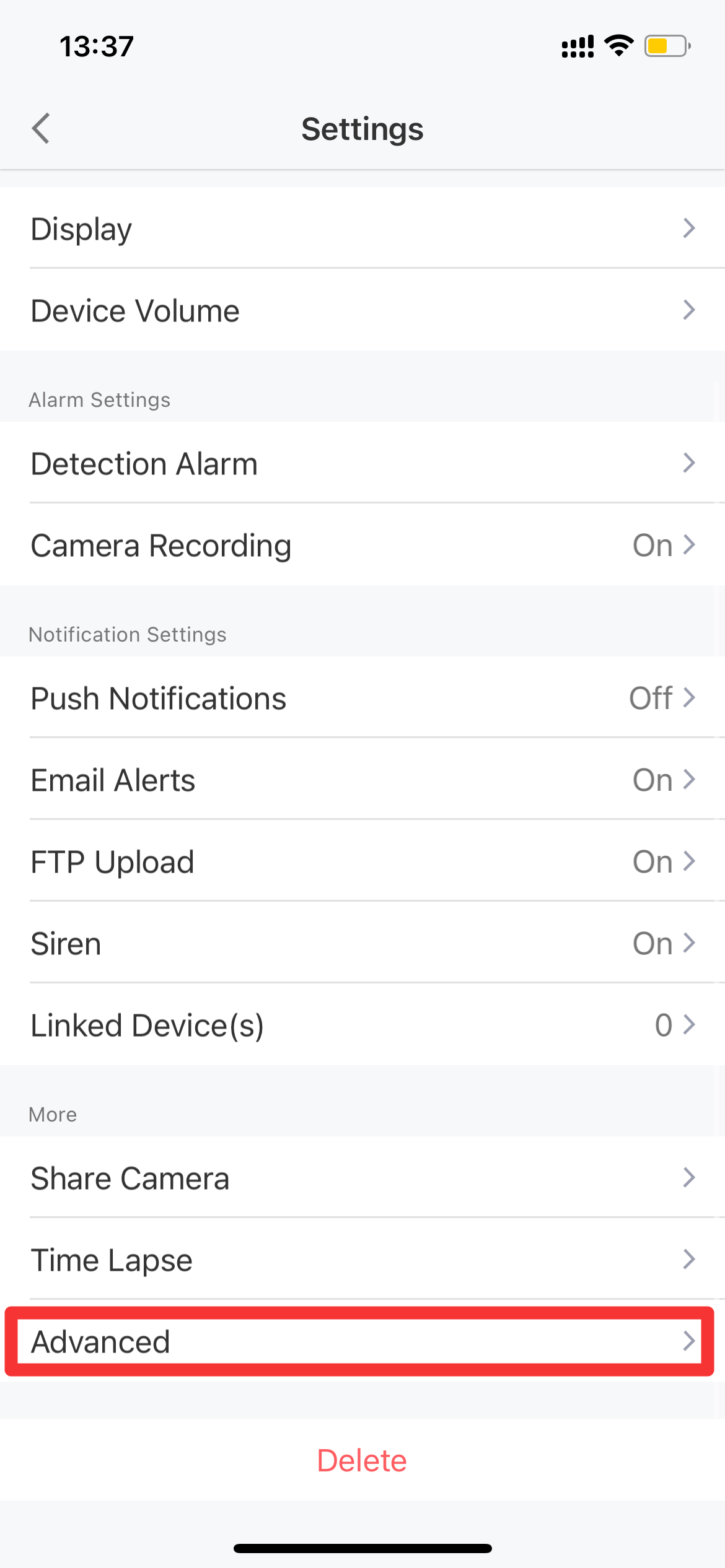Open Advanced settings
The width and height of the screenshot is (725, 1568).
[x=362, y=1341]
